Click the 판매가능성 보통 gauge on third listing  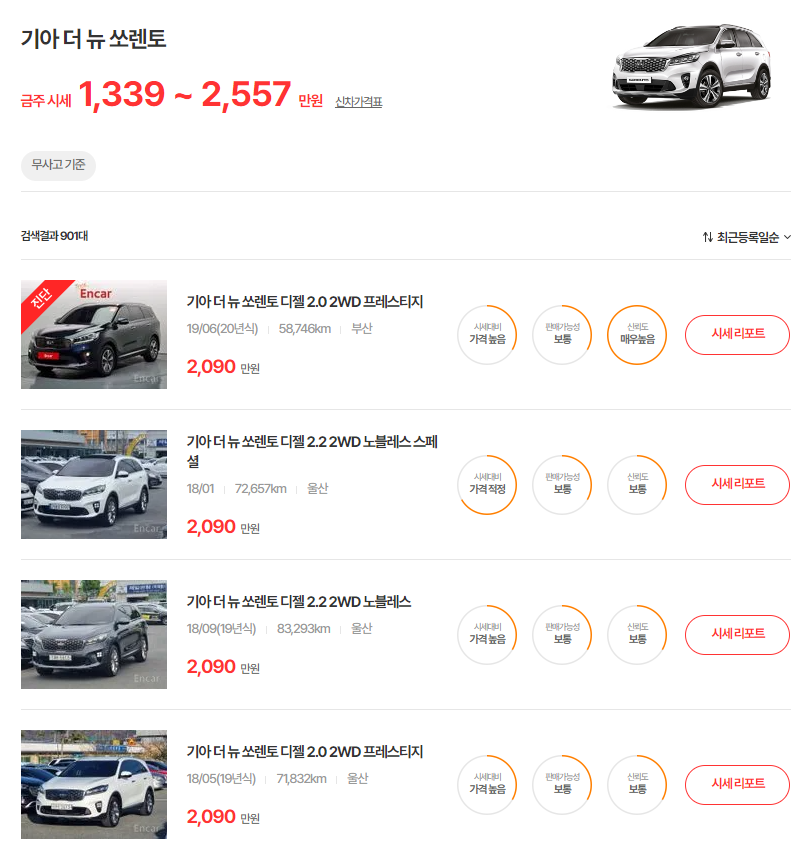click(562, 635)
